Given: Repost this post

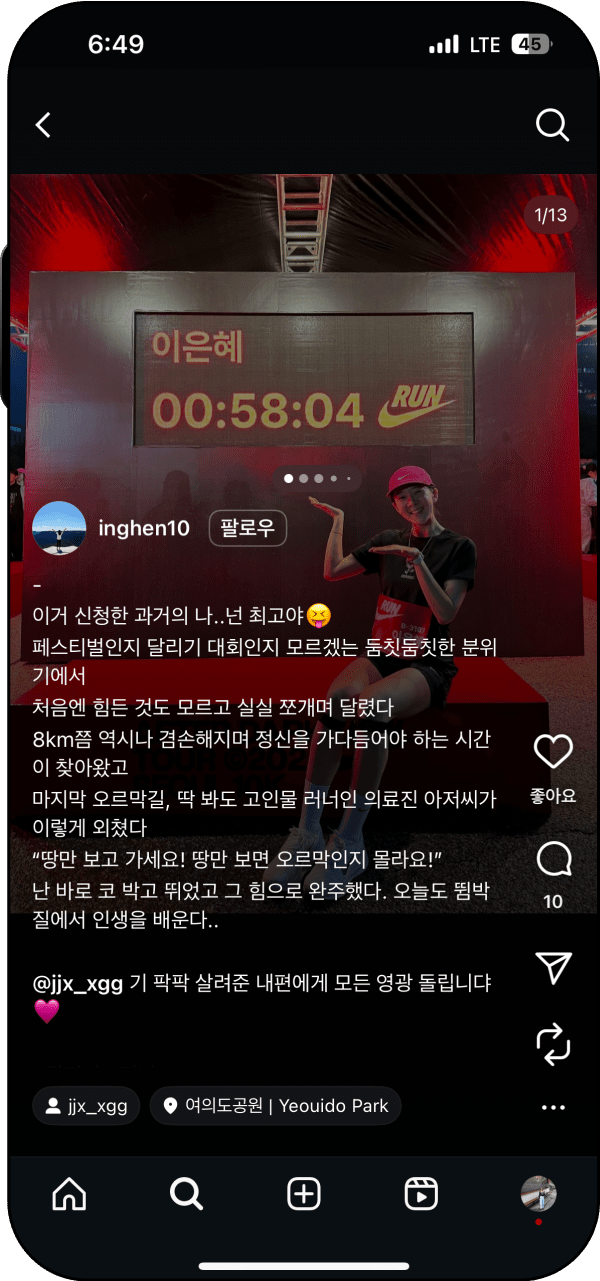Looking at the screenshot, I should (x=553, y=1044).
